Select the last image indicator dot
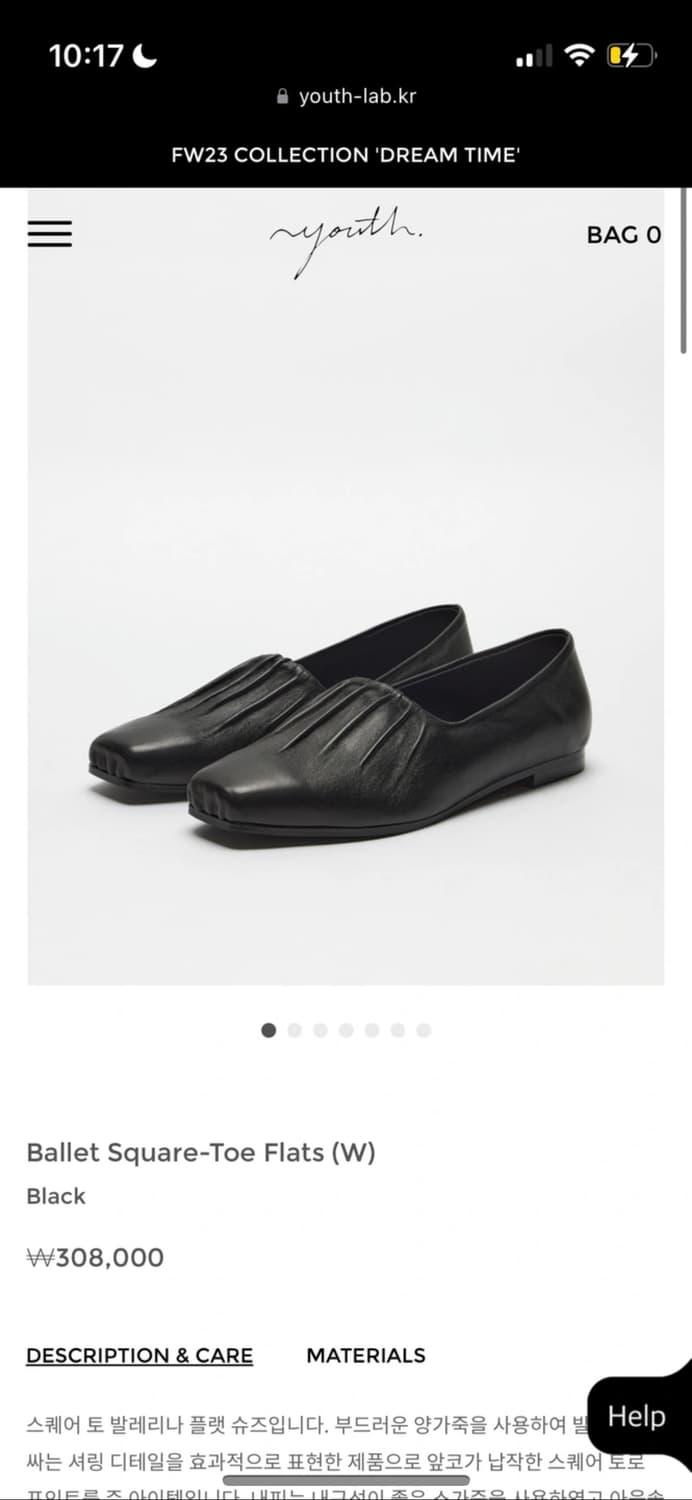Screen dimensions: 692x1500 pos(424,1030)
